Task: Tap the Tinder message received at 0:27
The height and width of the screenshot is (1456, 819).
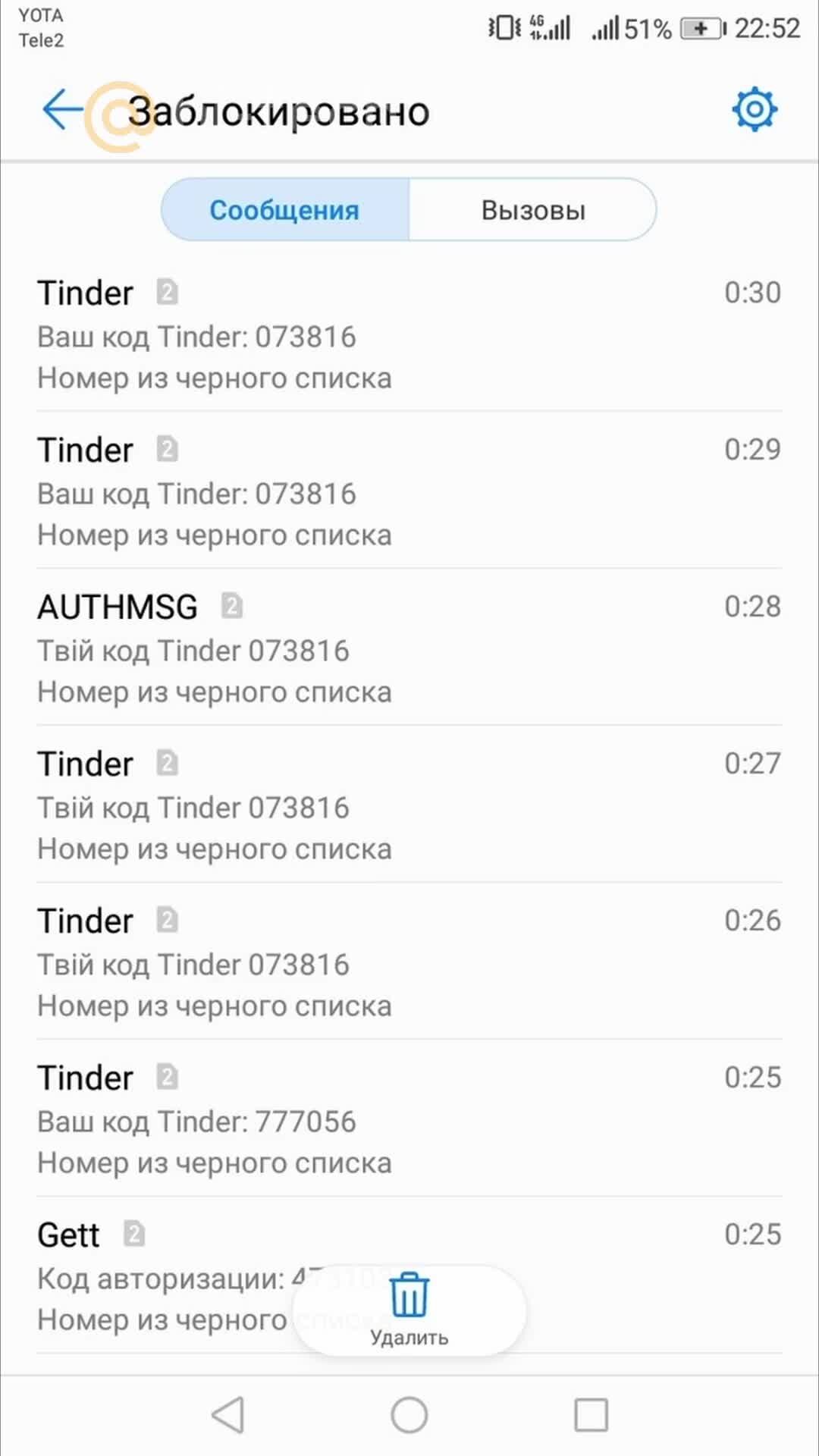Action: (x=303, y=806)
